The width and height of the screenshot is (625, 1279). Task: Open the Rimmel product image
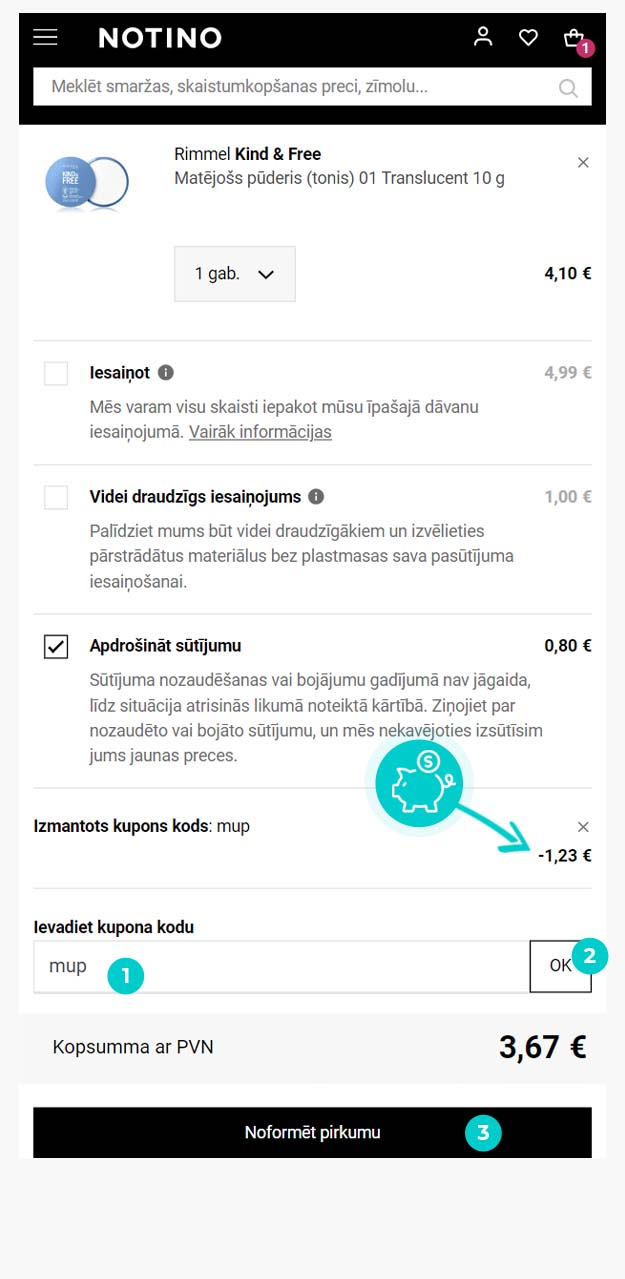[87, 181]
